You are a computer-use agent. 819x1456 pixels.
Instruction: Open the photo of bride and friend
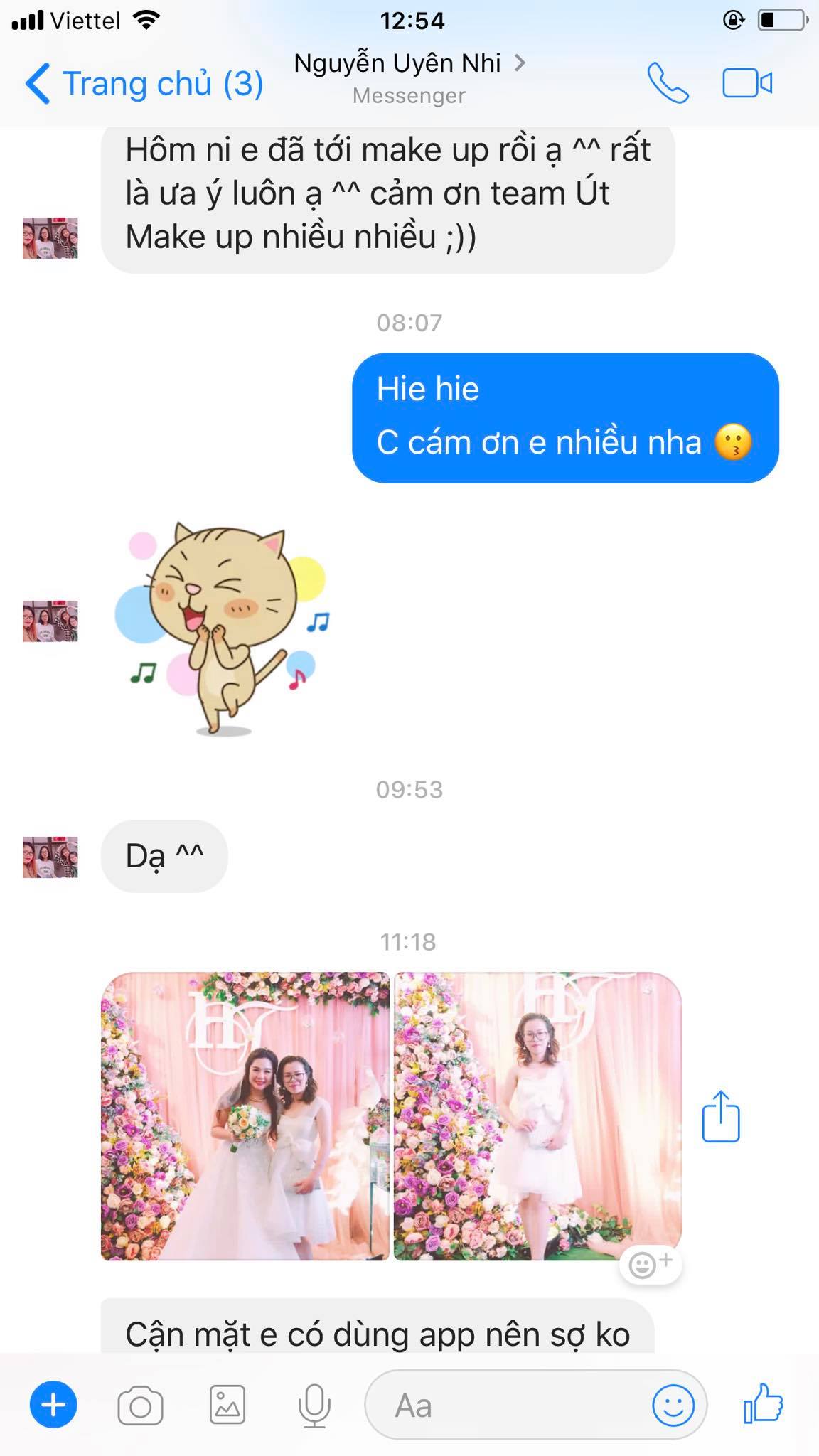click(245, 1117)
